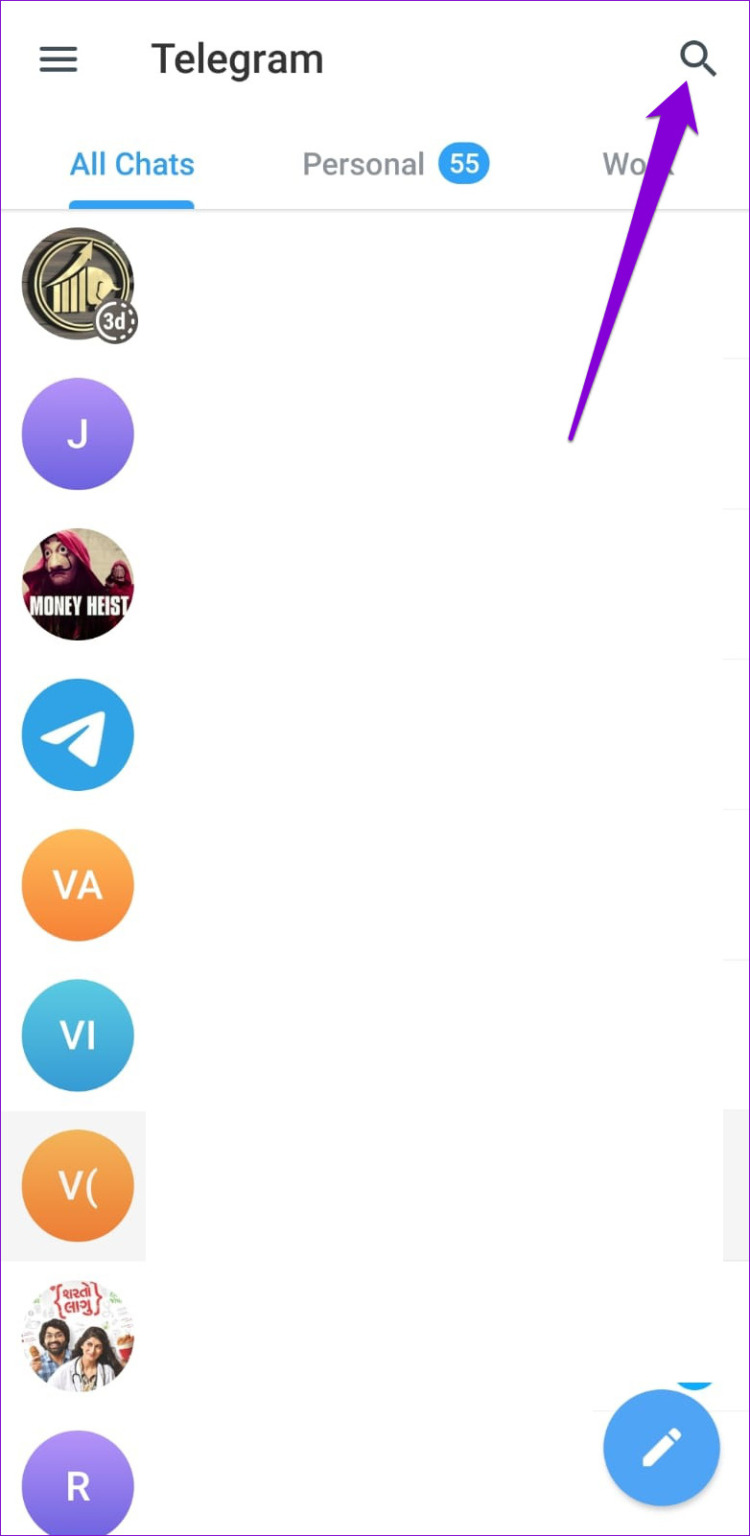Image resolution: width=750 pixels, height=1536 pixels.
Task: Open the chat with blue VI avatar
Action: [x=78, y=1035]
